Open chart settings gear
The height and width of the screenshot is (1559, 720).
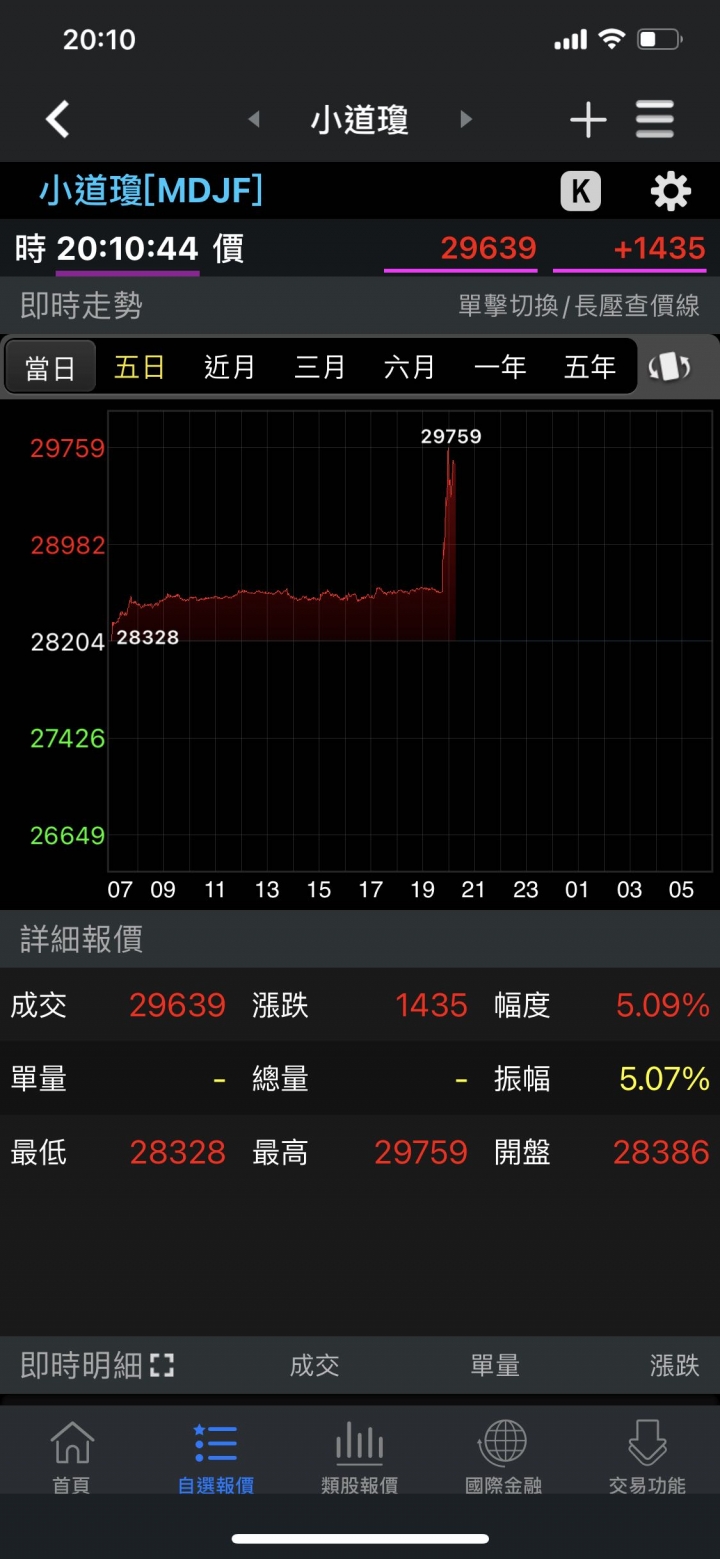point(670,191)
